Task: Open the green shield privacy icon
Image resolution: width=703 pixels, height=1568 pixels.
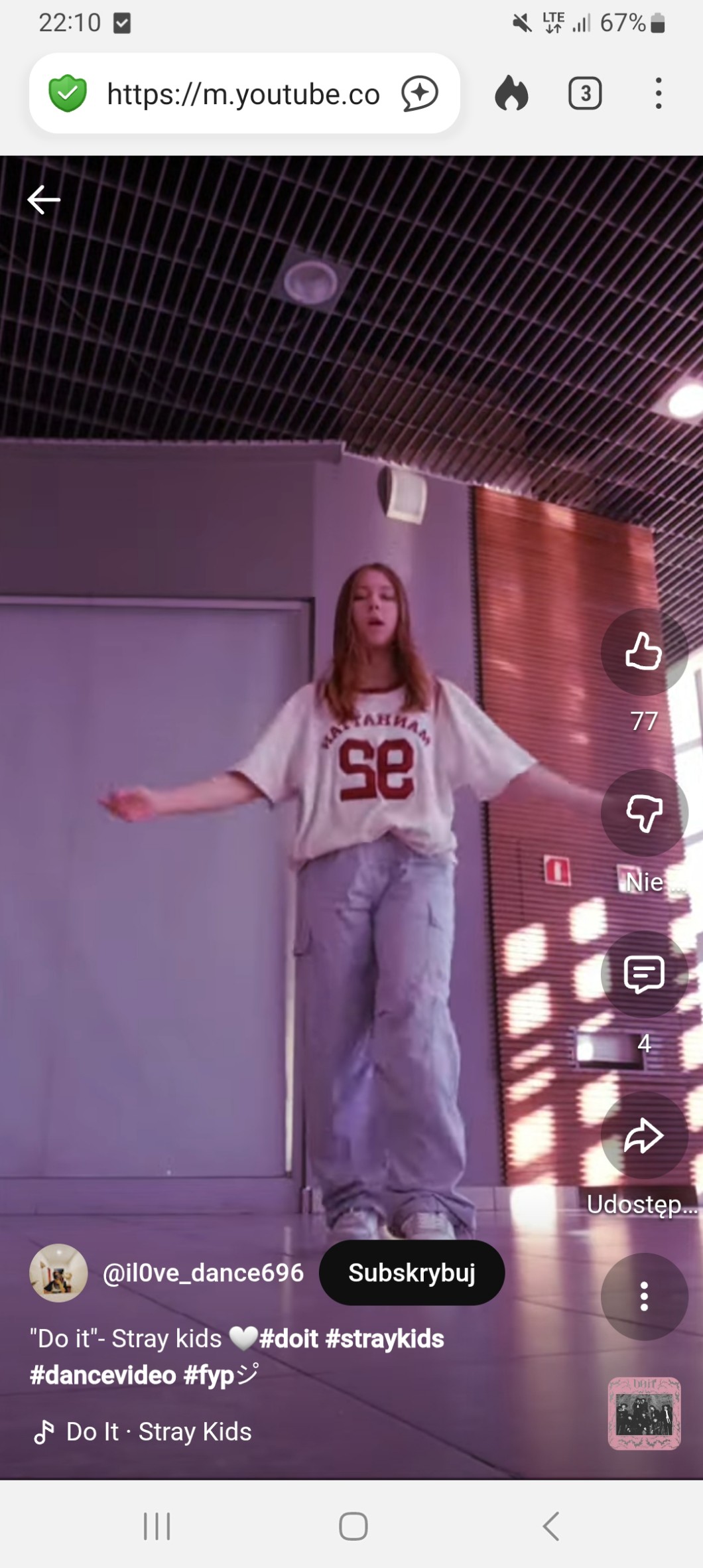Action: [68, 94]
